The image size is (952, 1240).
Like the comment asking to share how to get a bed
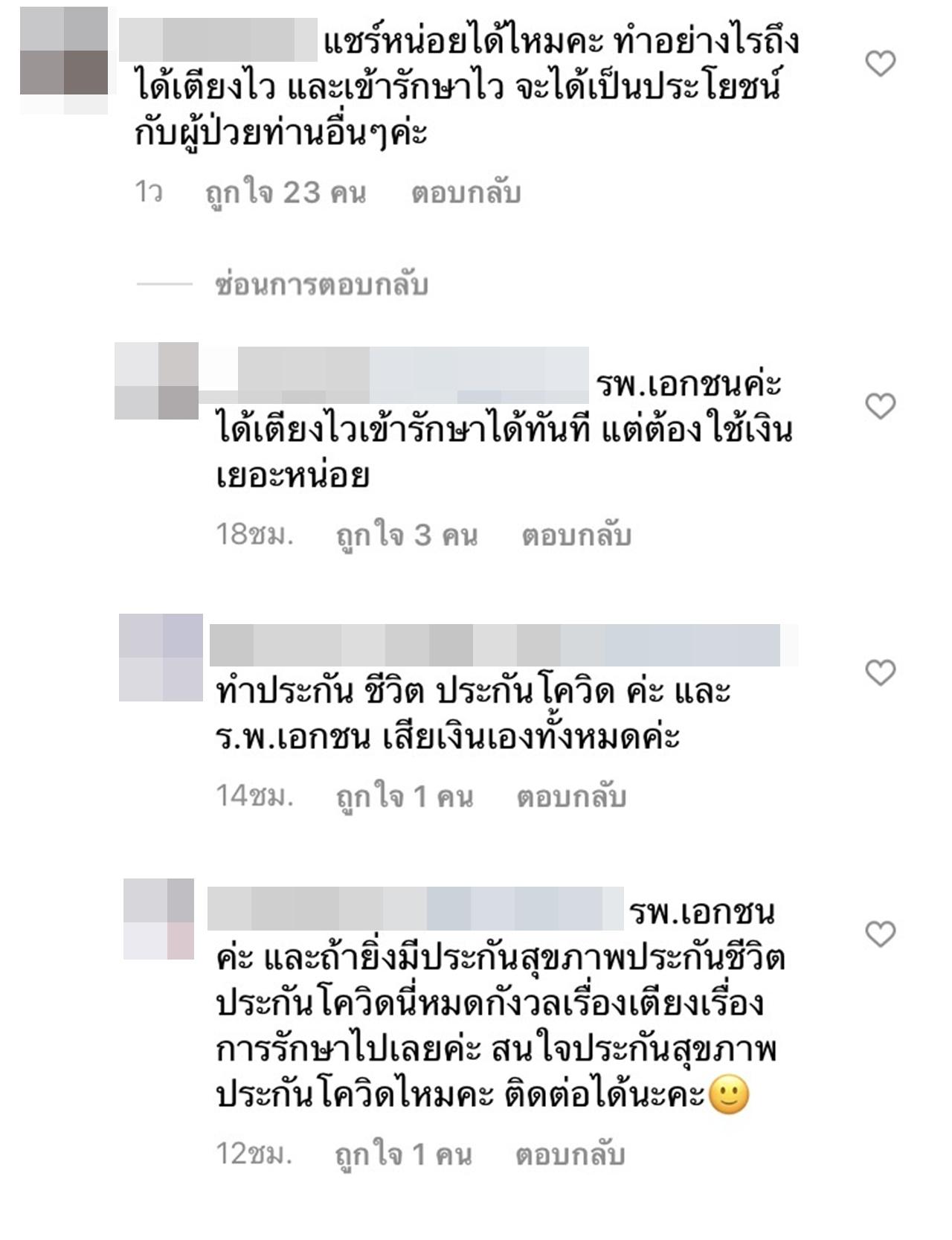tap(881, 64)
